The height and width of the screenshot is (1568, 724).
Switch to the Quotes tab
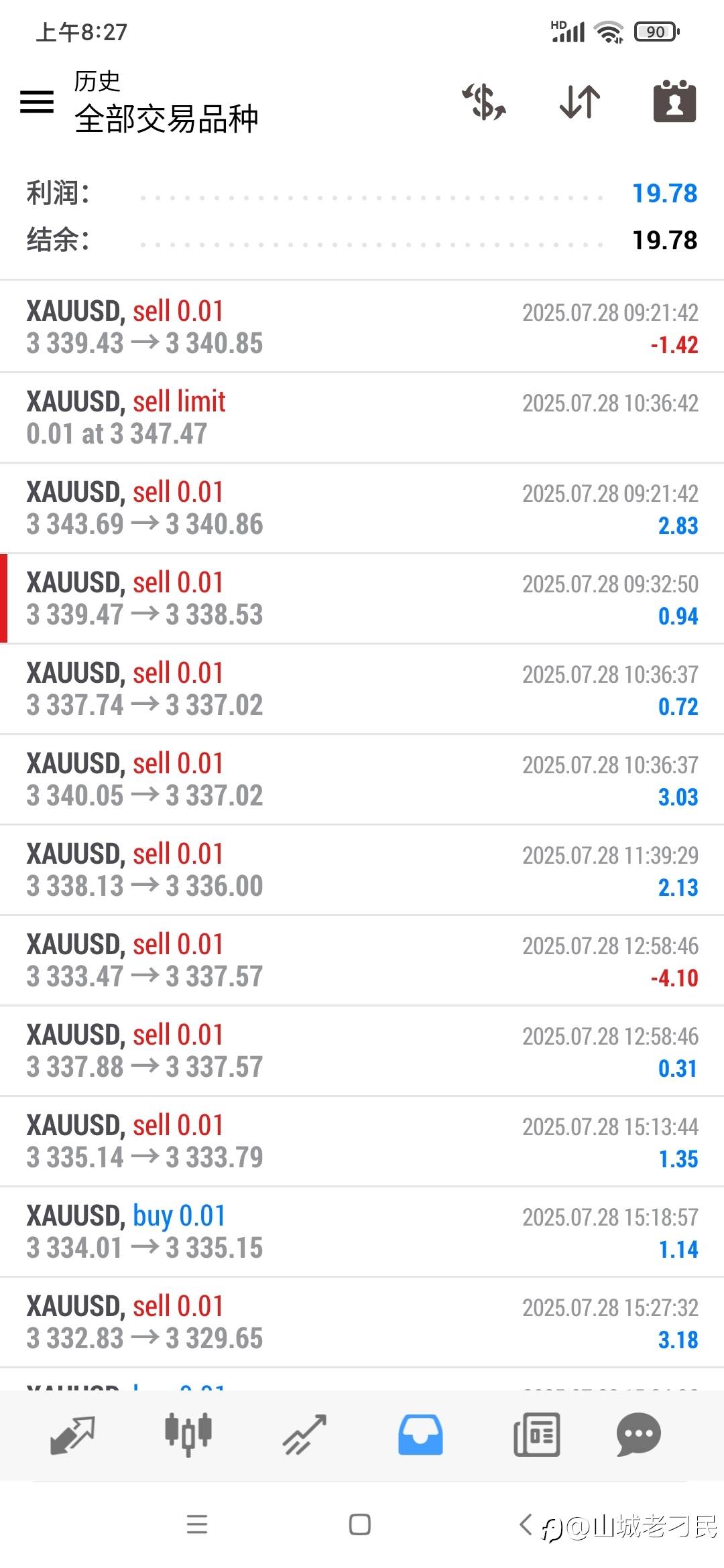(72, 1435)
